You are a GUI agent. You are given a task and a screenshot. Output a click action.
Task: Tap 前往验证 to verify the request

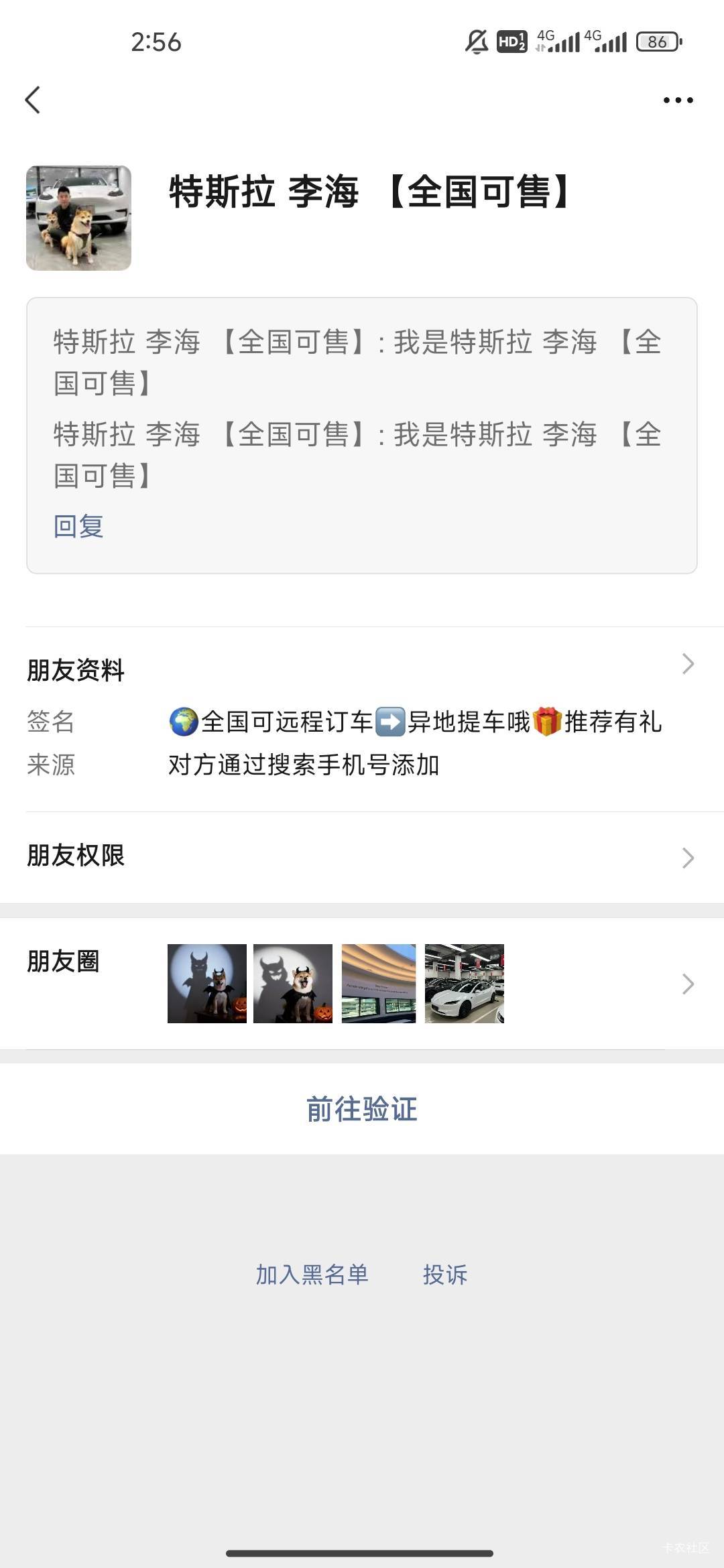[x=362, y=1109]
